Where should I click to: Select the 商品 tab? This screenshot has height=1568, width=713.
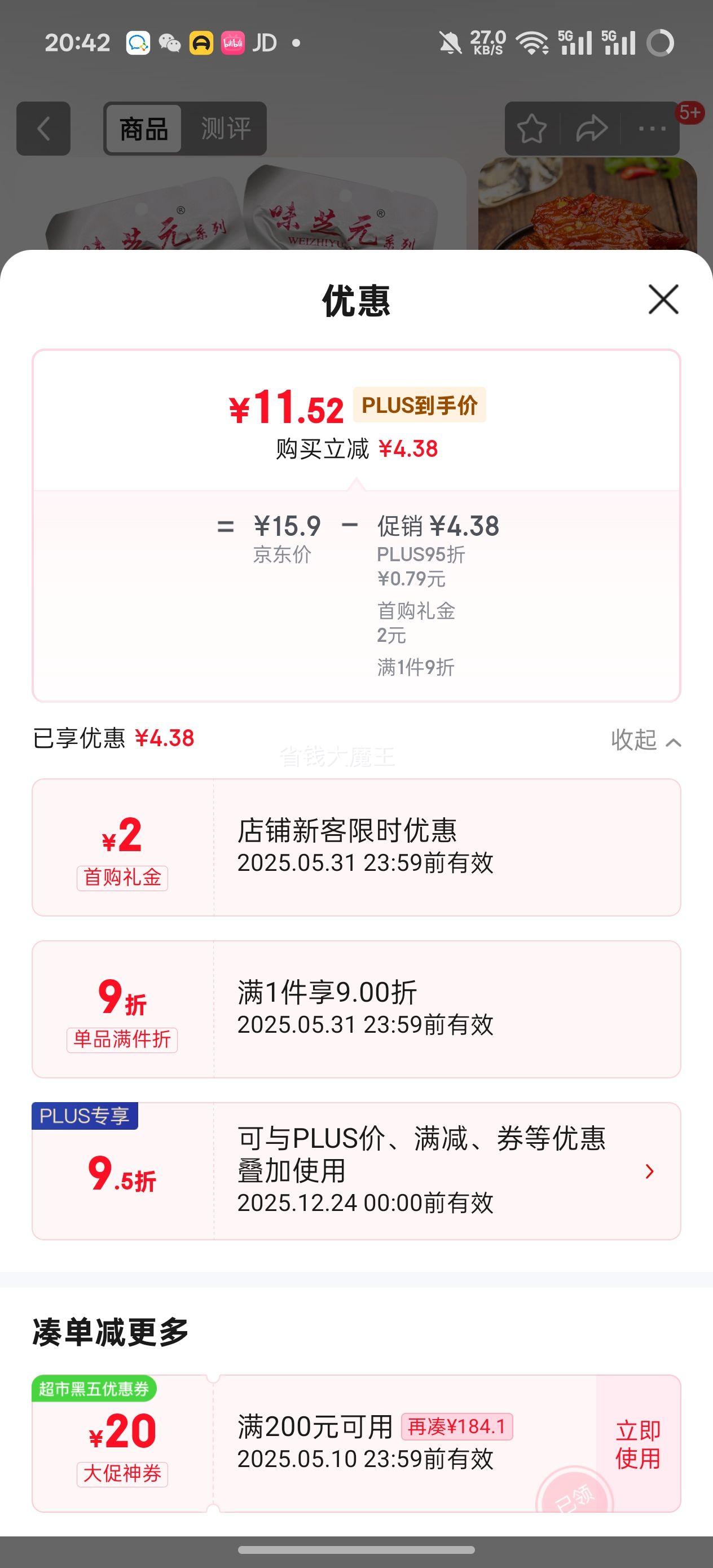pos(144,129)
